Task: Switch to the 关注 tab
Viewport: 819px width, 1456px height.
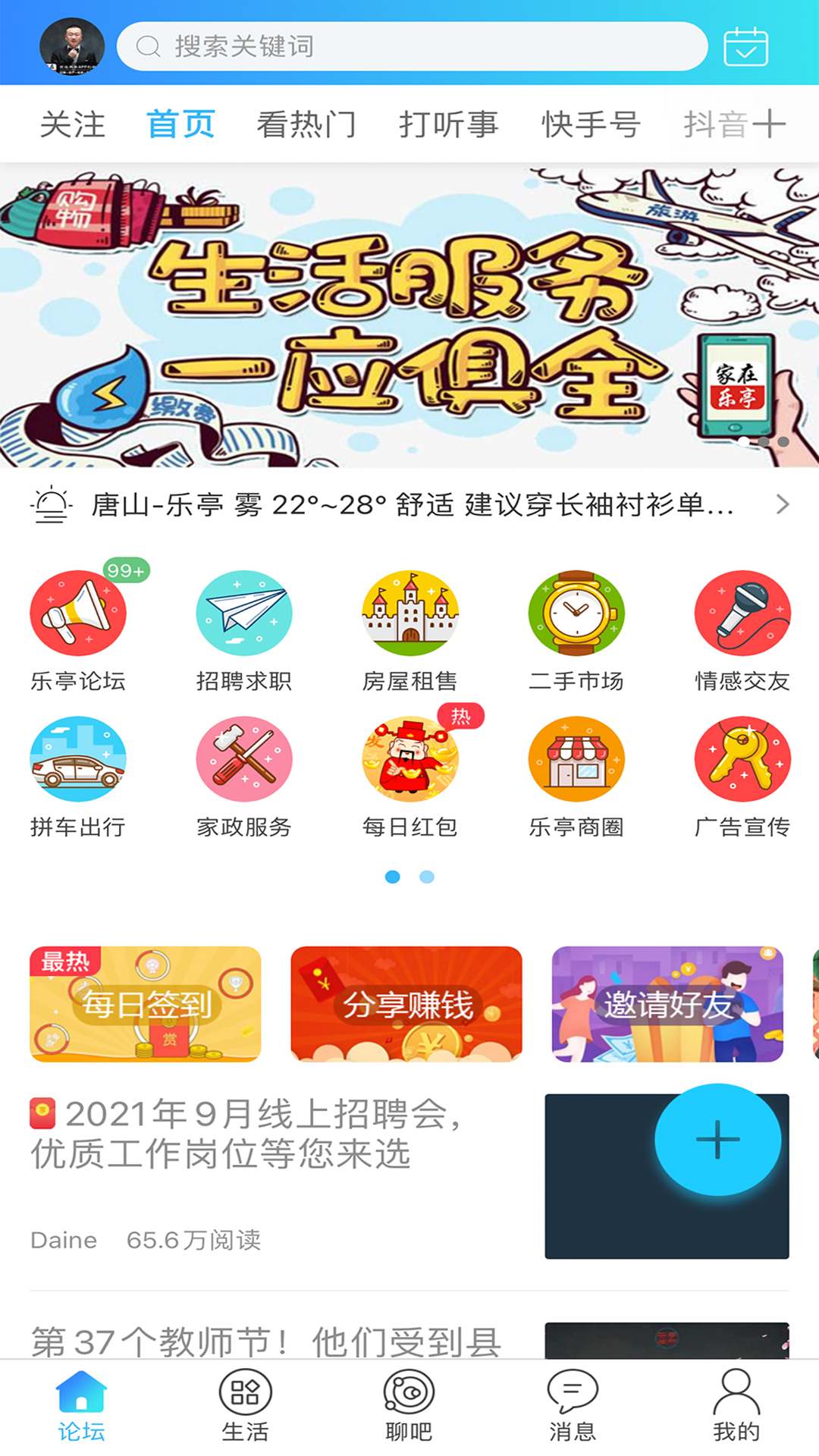Action: click(x=73, y=124)
